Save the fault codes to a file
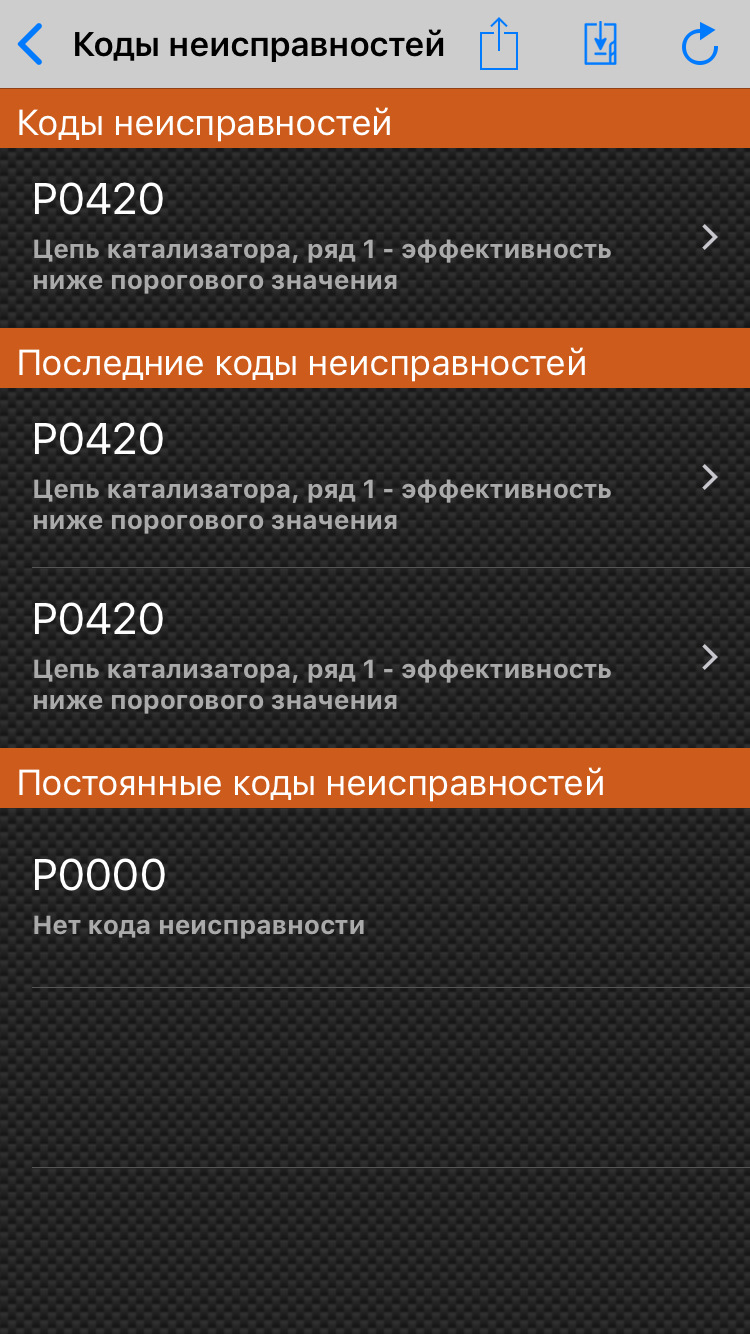 (x=600, y=45)
